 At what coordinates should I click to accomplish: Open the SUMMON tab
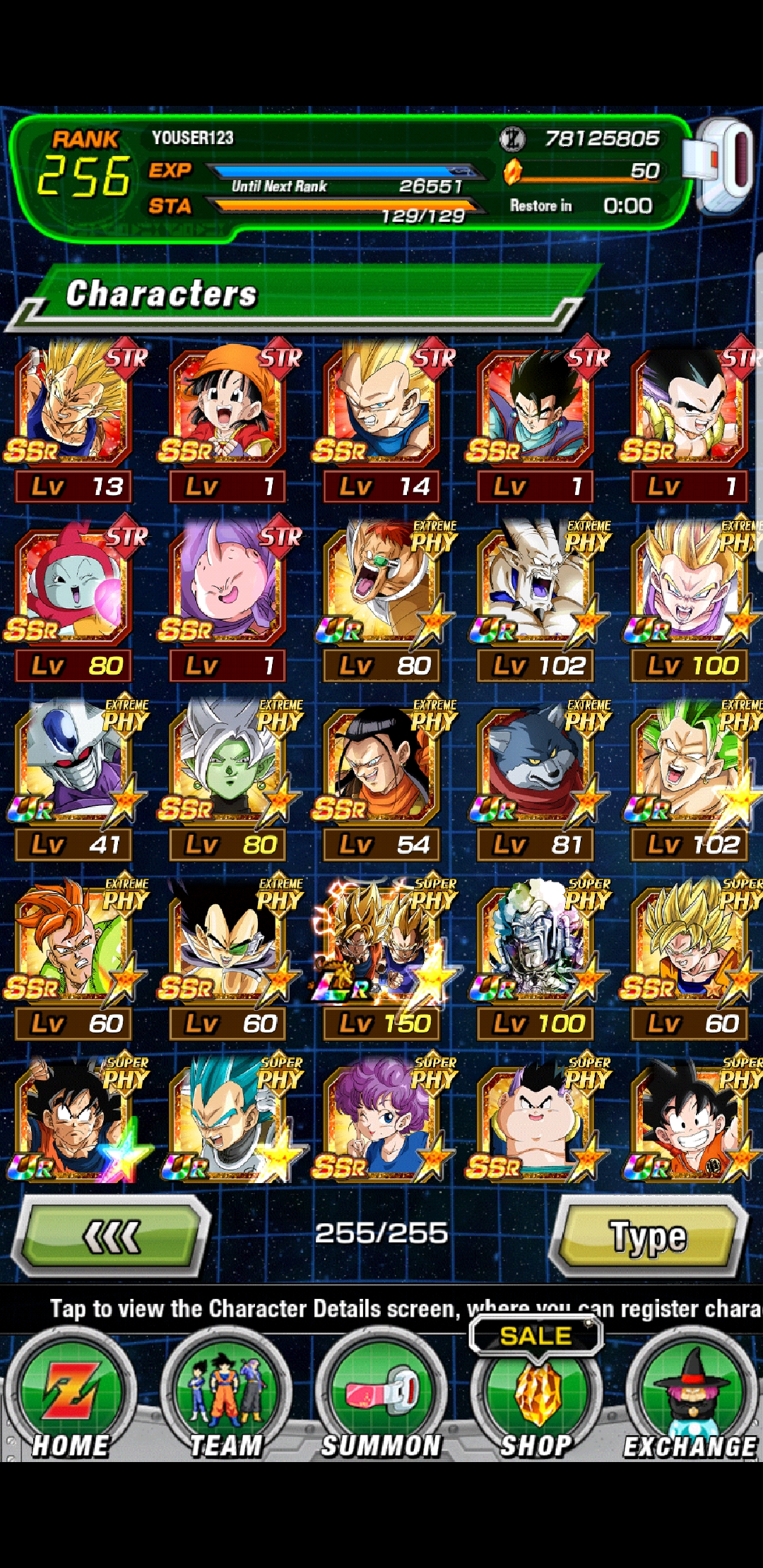click(x=381, y=1395)
